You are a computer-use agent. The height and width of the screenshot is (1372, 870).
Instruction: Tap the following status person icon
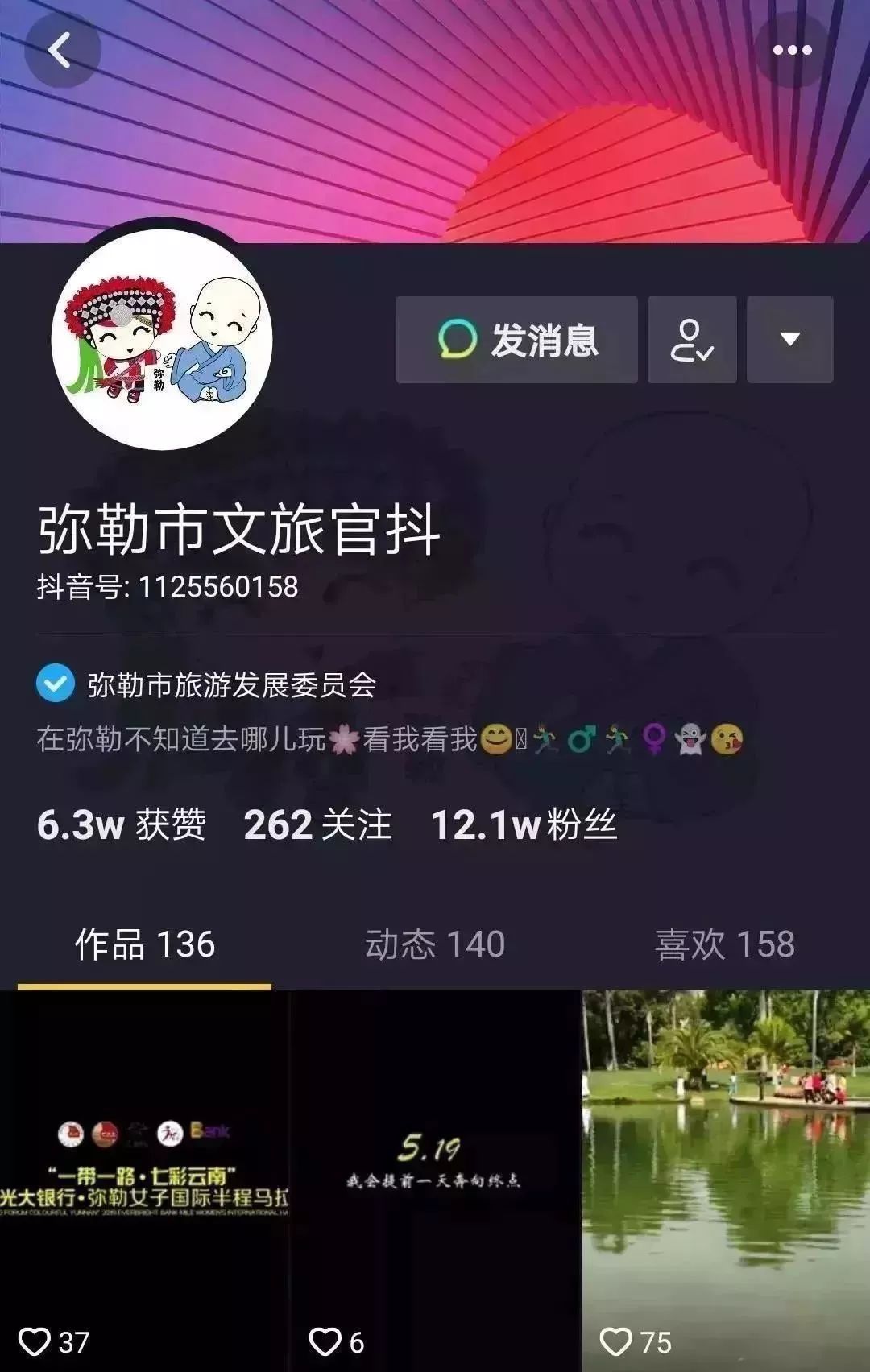(692, 340)
